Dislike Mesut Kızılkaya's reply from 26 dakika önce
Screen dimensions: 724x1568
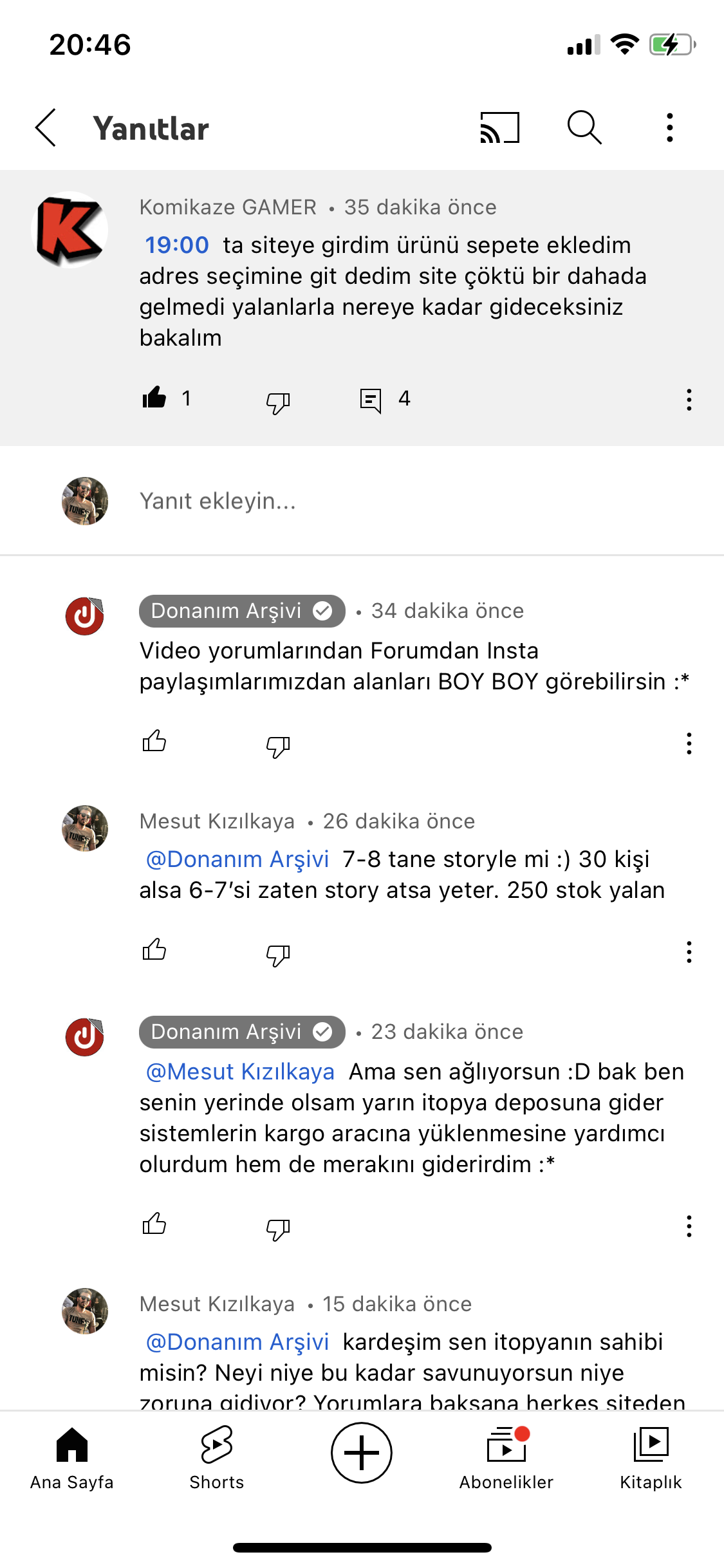pyautogui.click(x=278, y=954)
